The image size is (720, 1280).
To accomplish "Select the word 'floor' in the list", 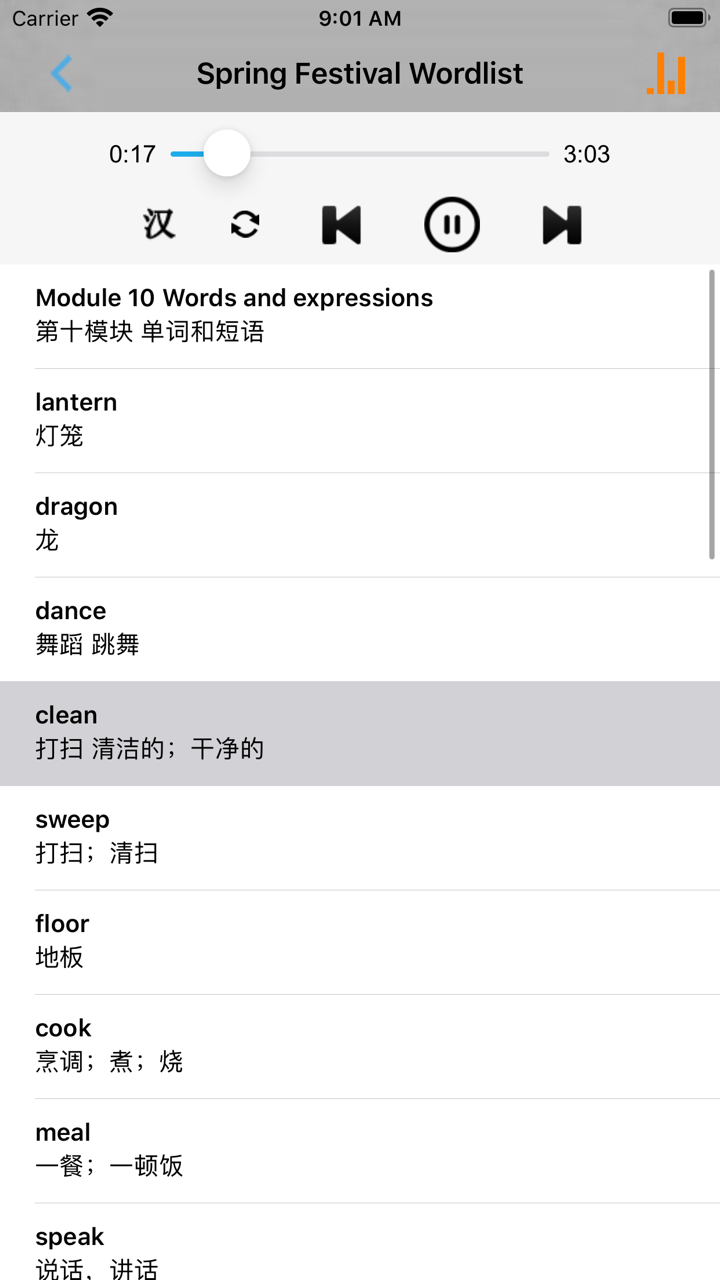I will click(360, 940).
